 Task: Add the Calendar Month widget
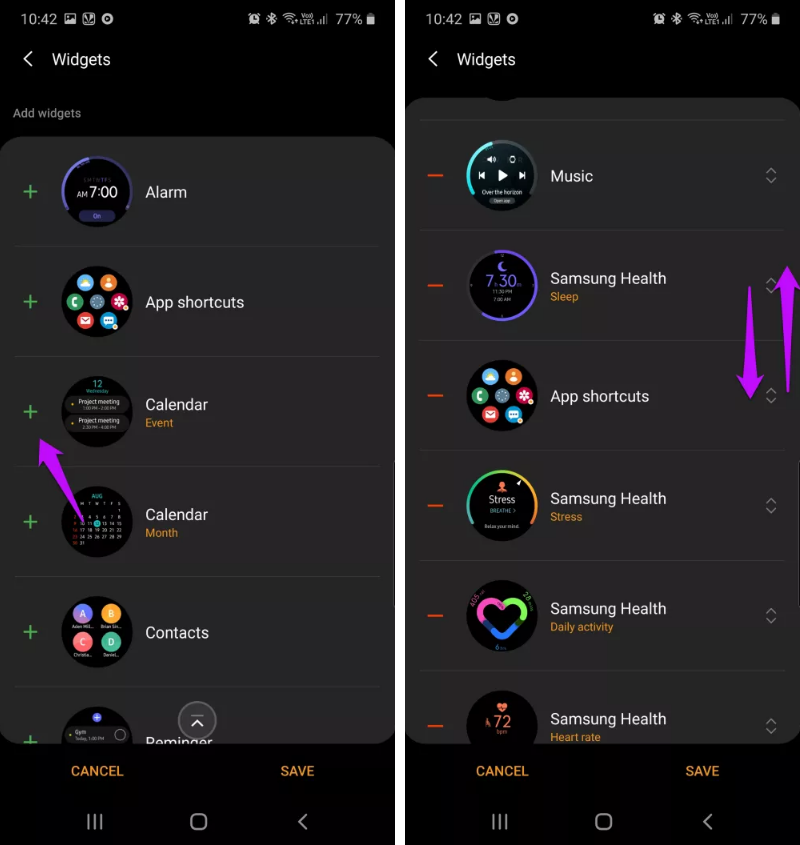point(30,522)
